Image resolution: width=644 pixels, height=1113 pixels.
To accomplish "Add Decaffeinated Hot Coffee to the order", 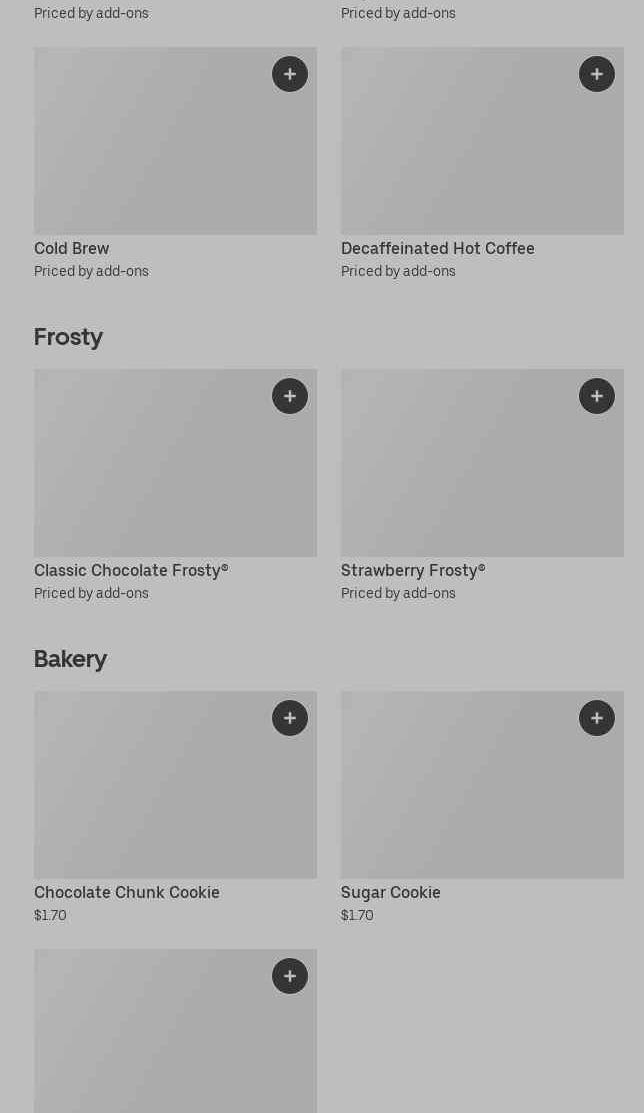I will click(x=597, y=74).
